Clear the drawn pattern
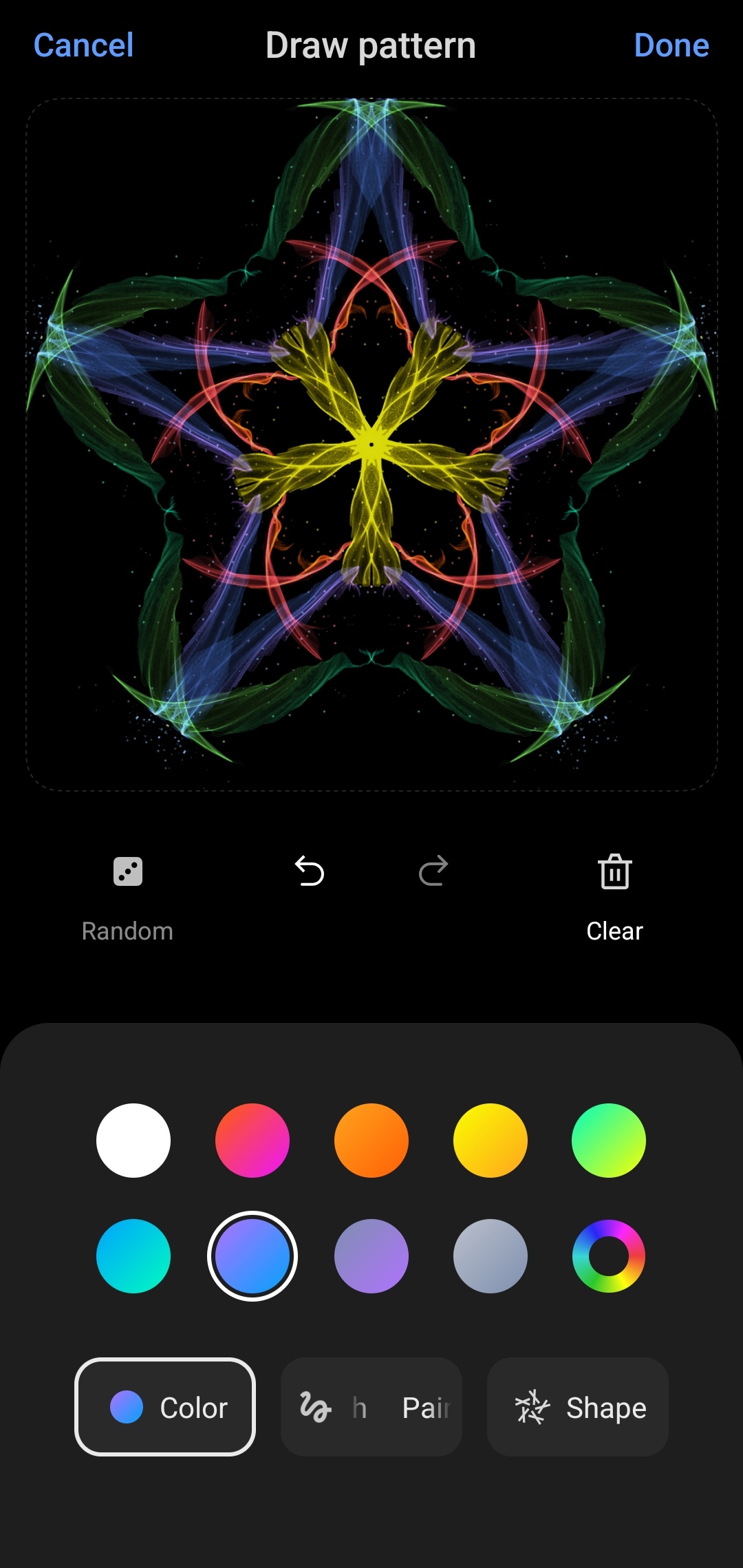Viewport: 743px width, 1568px height. click(x=614, y=871)
